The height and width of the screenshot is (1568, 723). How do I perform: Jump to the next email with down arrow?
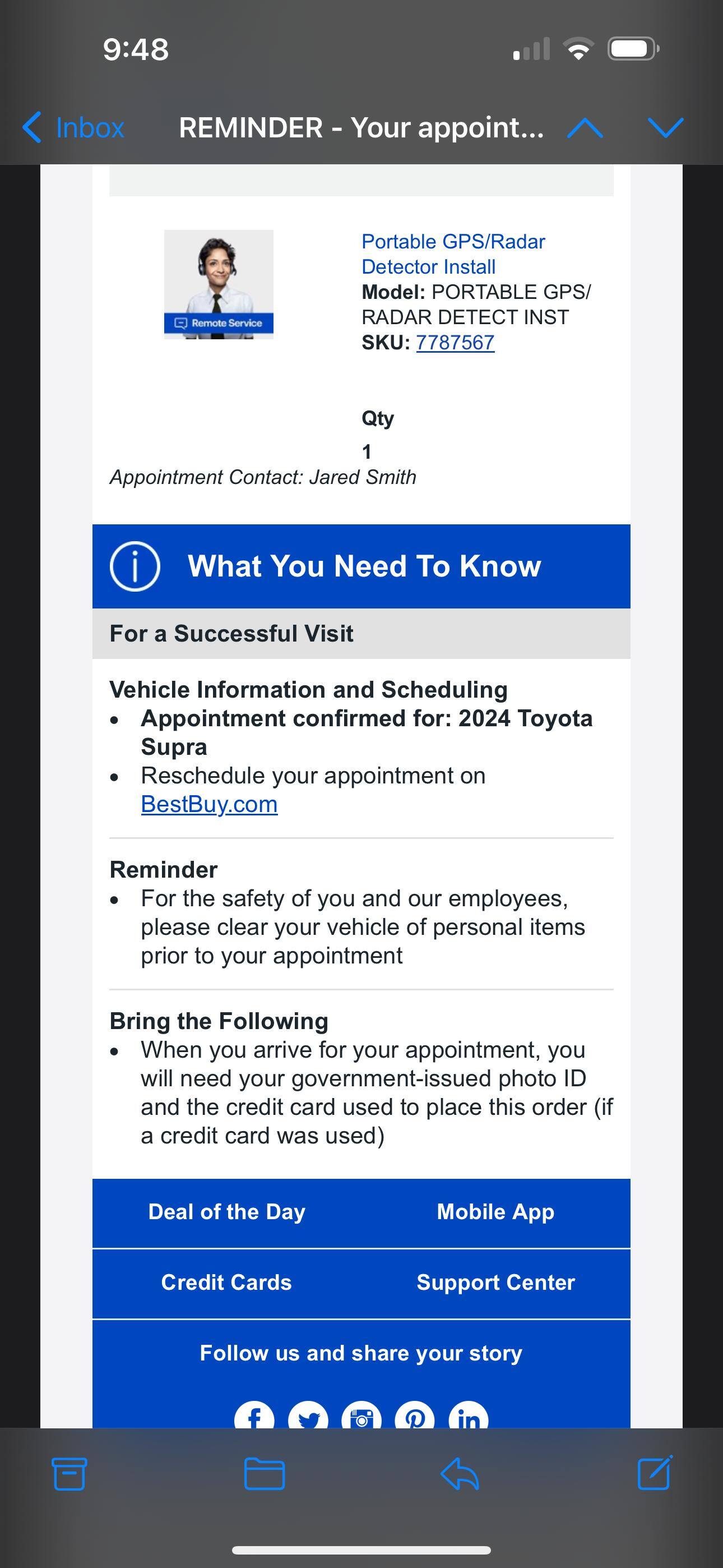coord(666,128)
